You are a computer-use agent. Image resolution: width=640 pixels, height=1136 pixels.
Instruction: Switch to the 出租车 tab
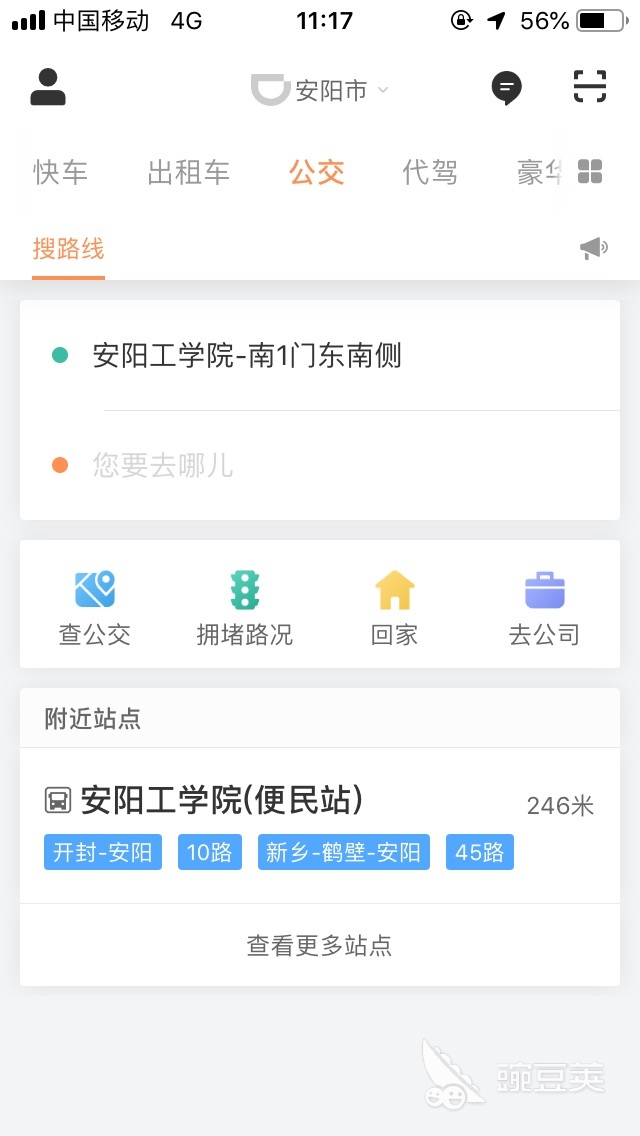coord(189,172)
